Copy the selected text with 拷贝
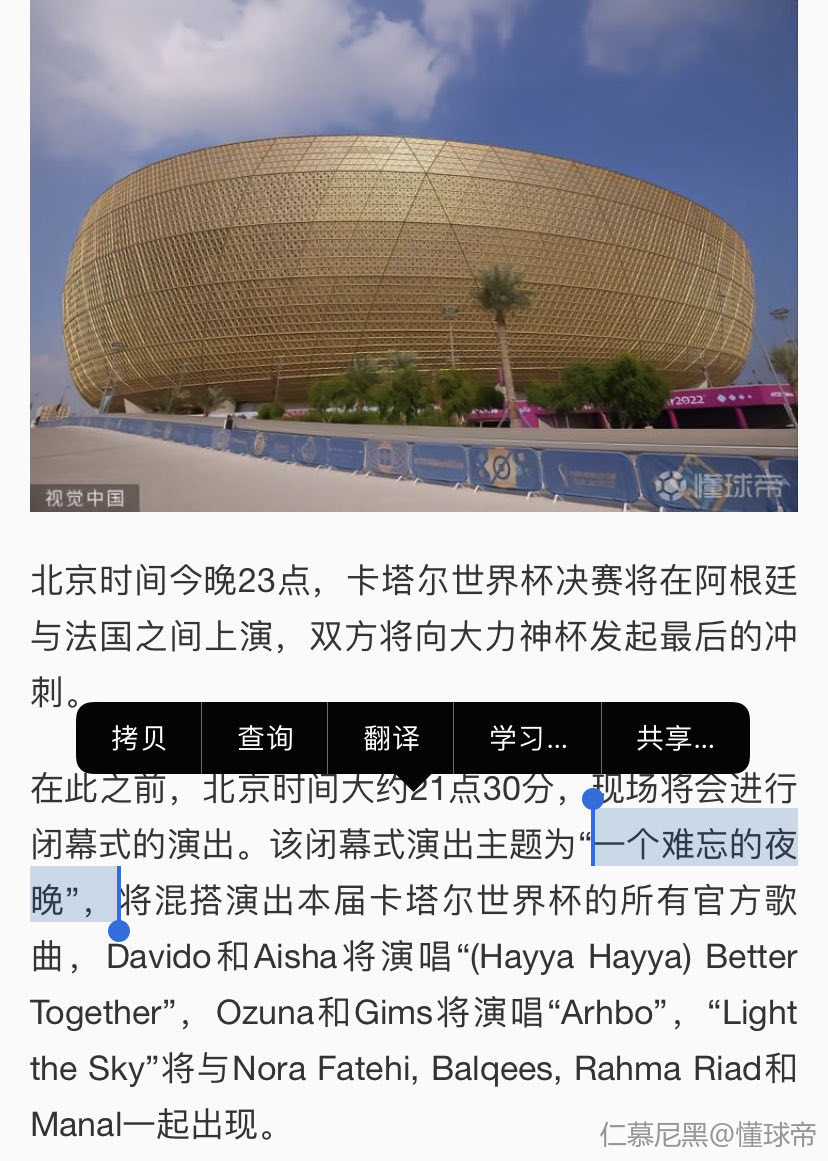 pos(139,738)
